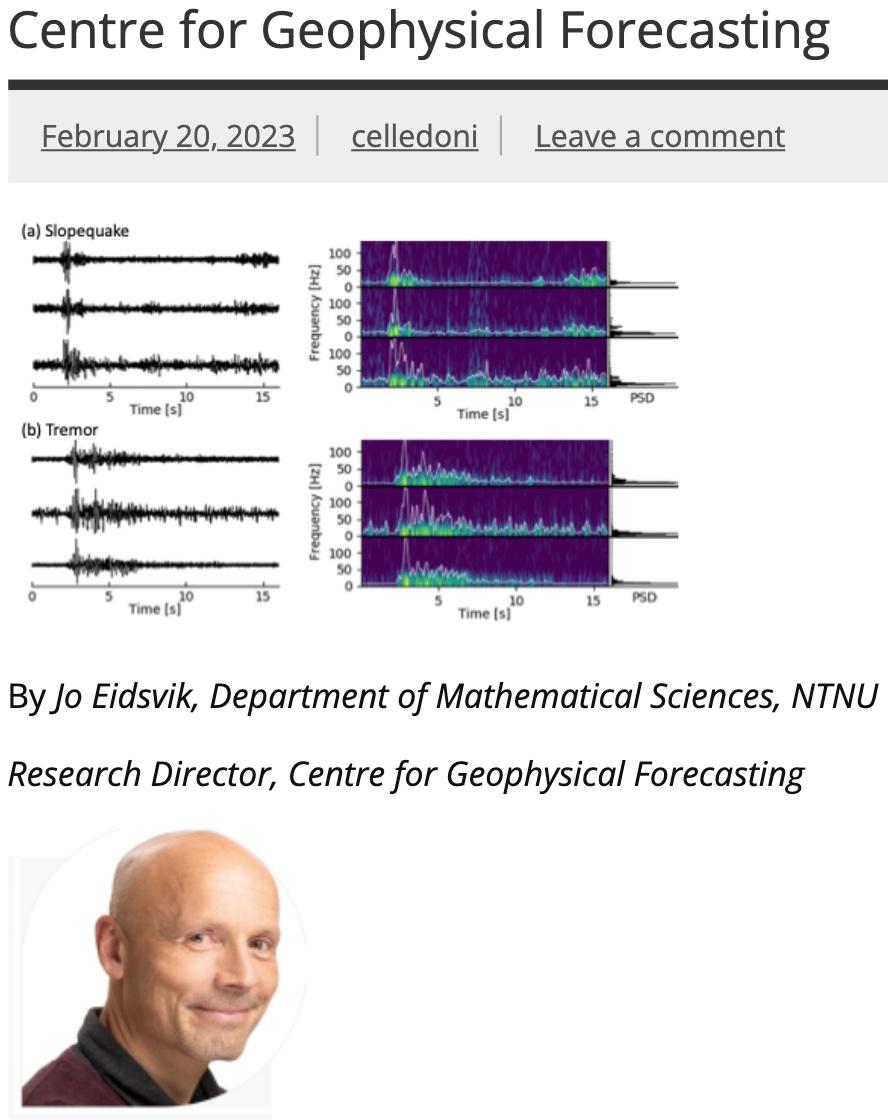This screenshot has width=888, height=1120.
Task: Open the February 20, 2023 date link
Action: (168, 136)
